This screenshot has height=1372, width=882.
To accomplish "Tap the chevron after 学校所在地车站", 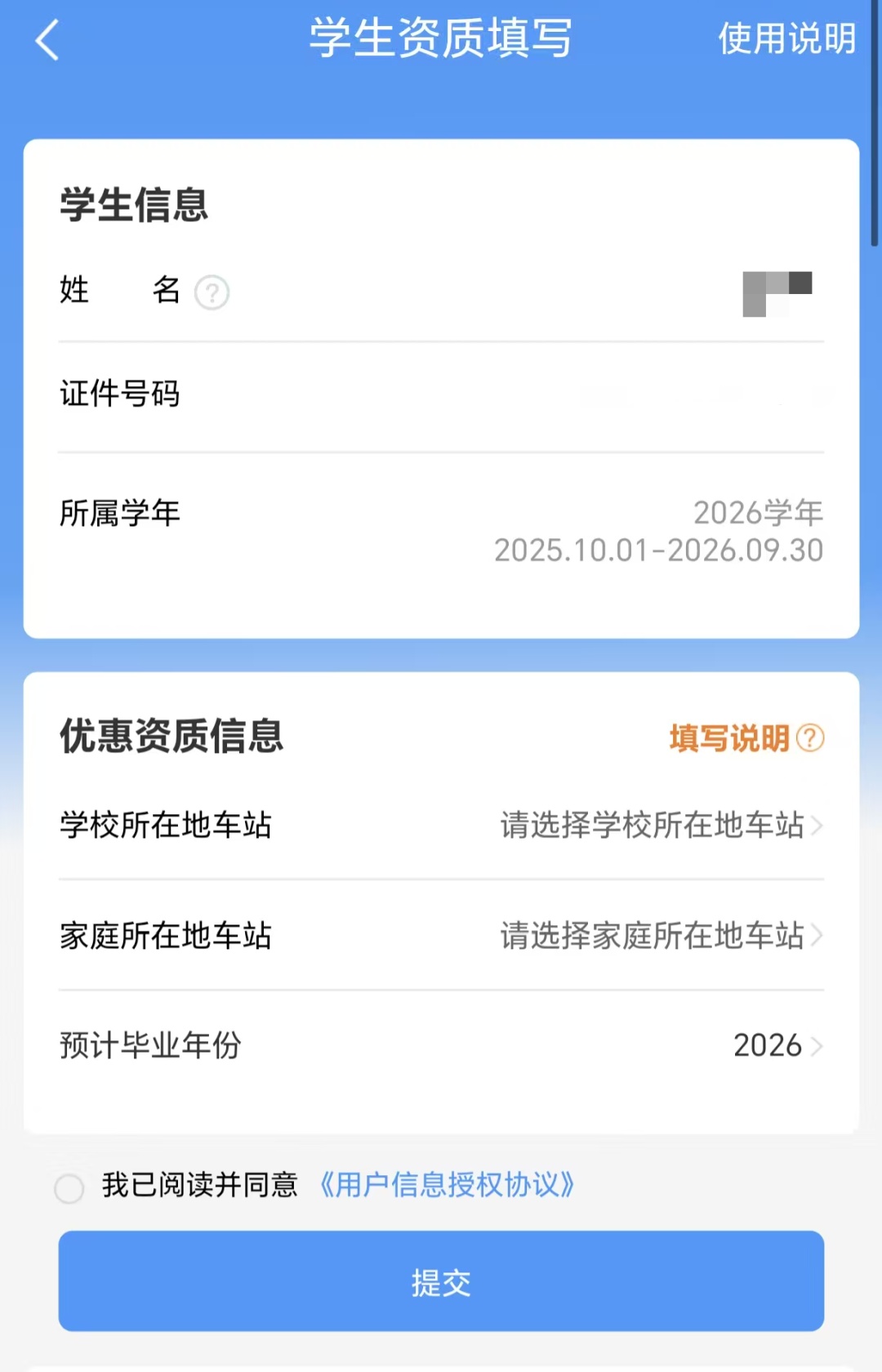I will [x=818, y=826].
